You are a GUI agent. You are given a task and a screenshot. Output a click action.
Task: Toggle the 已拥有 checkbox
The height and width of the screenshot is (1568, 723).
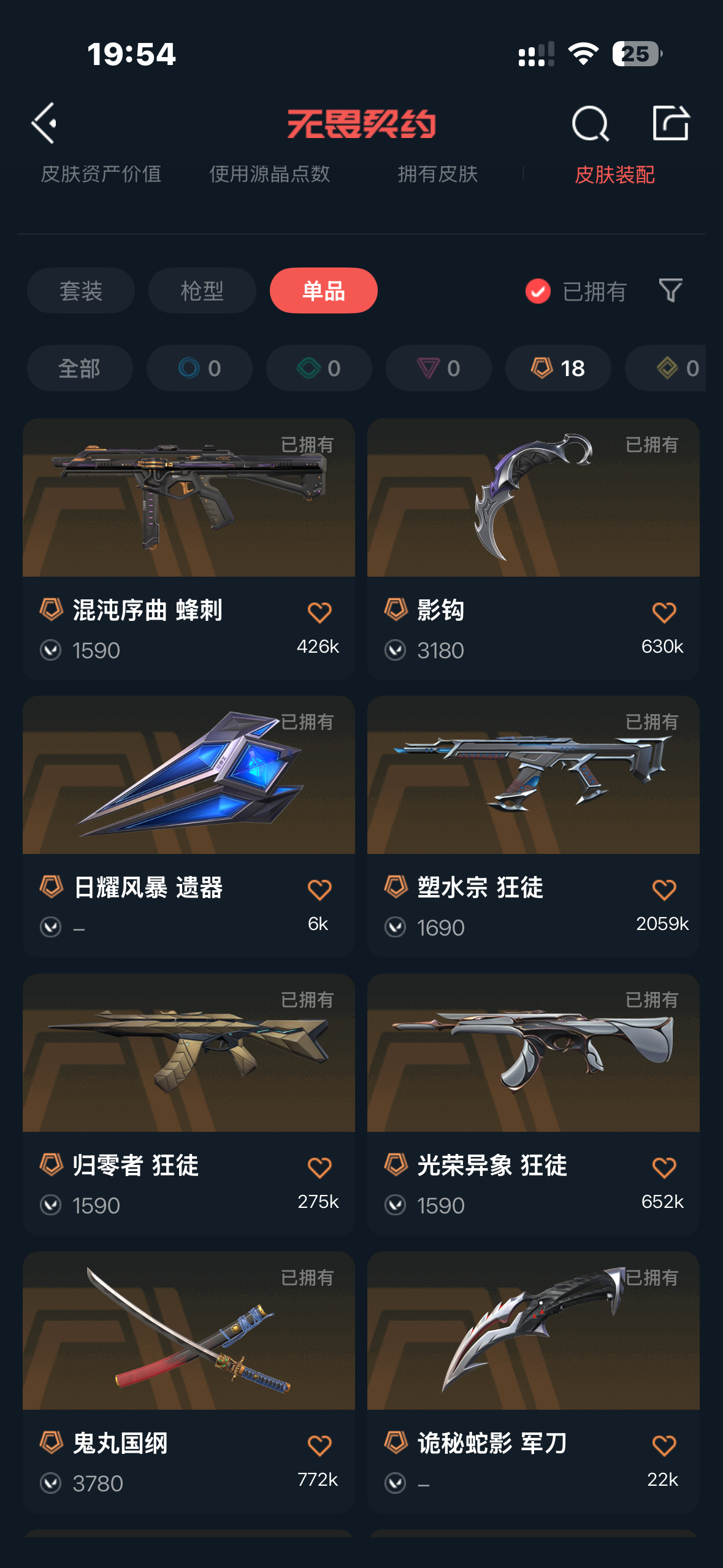click(538, 291)
